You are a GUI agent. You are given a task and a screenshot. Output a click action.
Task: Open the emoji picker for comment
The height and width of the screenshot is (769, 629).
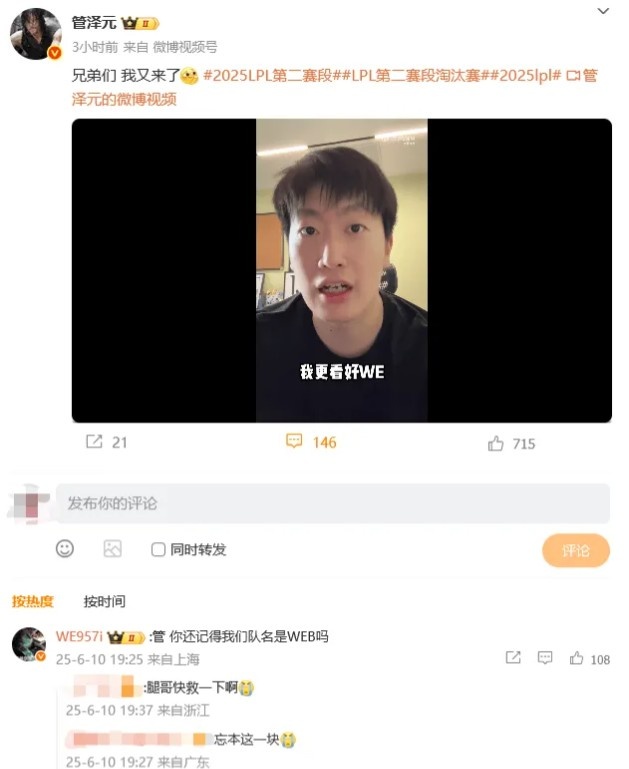pos(65,549)
